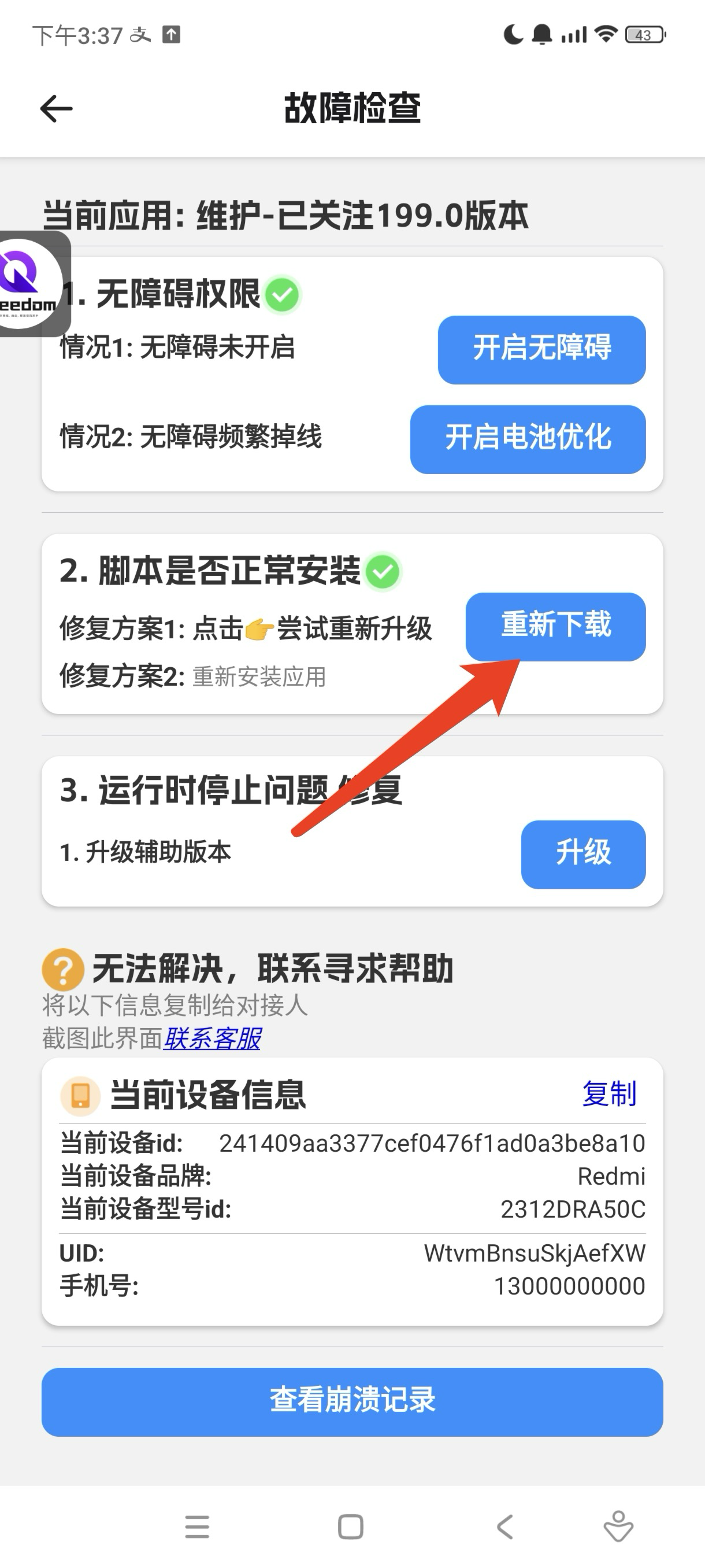
Task: Tap the 升级 button
Action: [582, 854]
